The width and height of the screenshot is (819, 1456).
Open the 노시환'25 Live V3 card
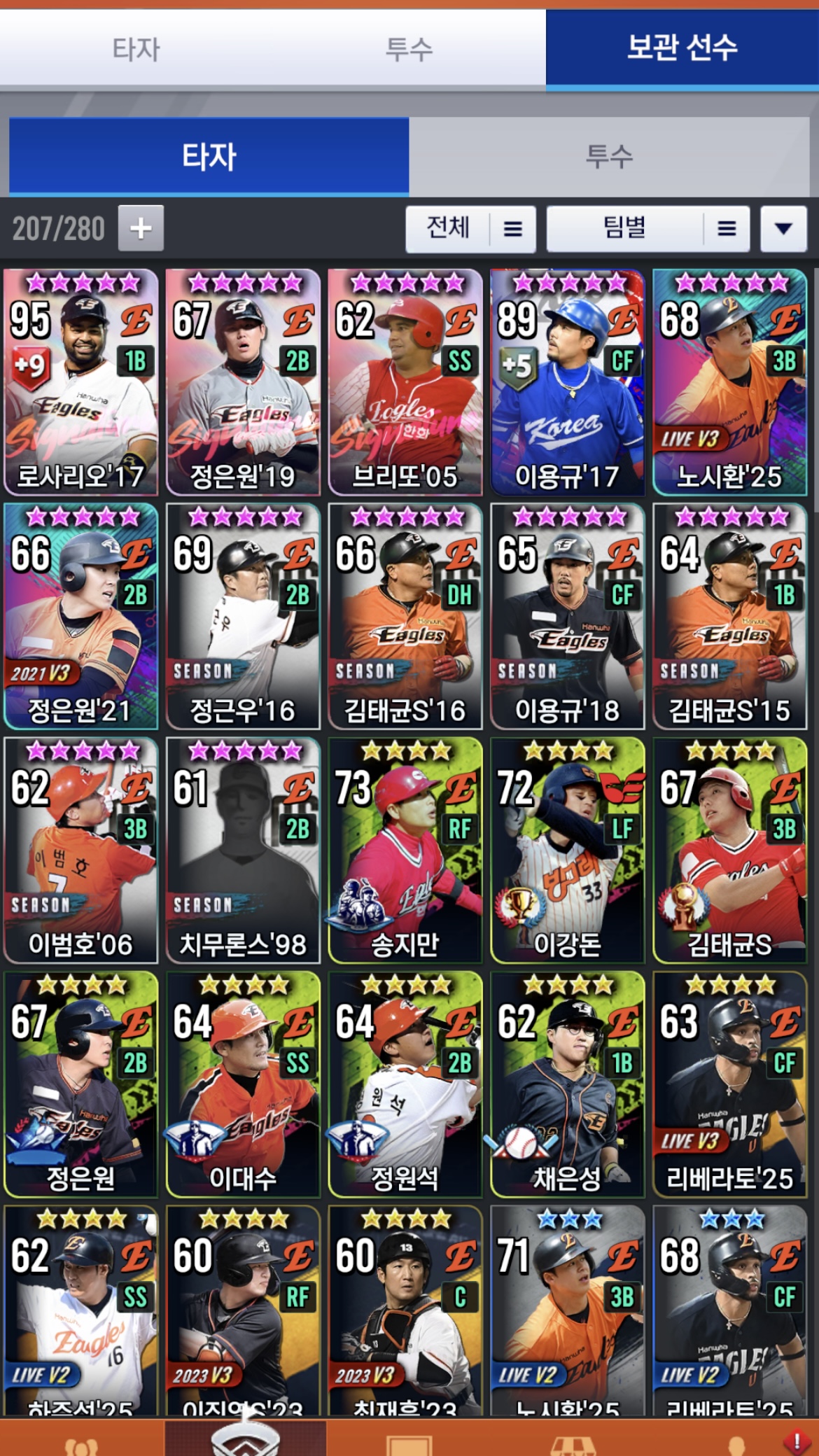(x=729, y=381)
